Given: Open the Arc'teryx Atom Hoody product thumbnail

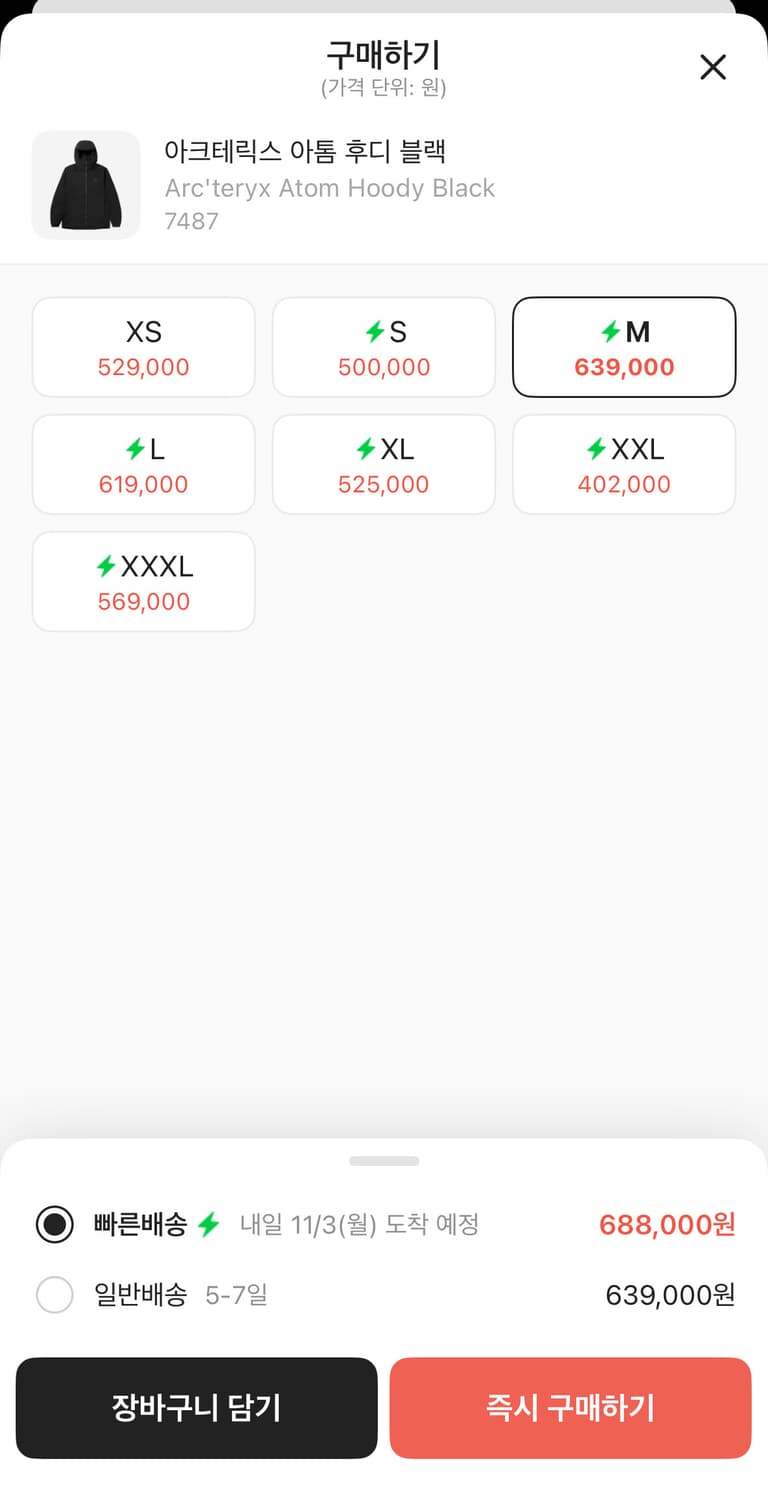Looking at the screenshot, I should click(x=85, y=186).
